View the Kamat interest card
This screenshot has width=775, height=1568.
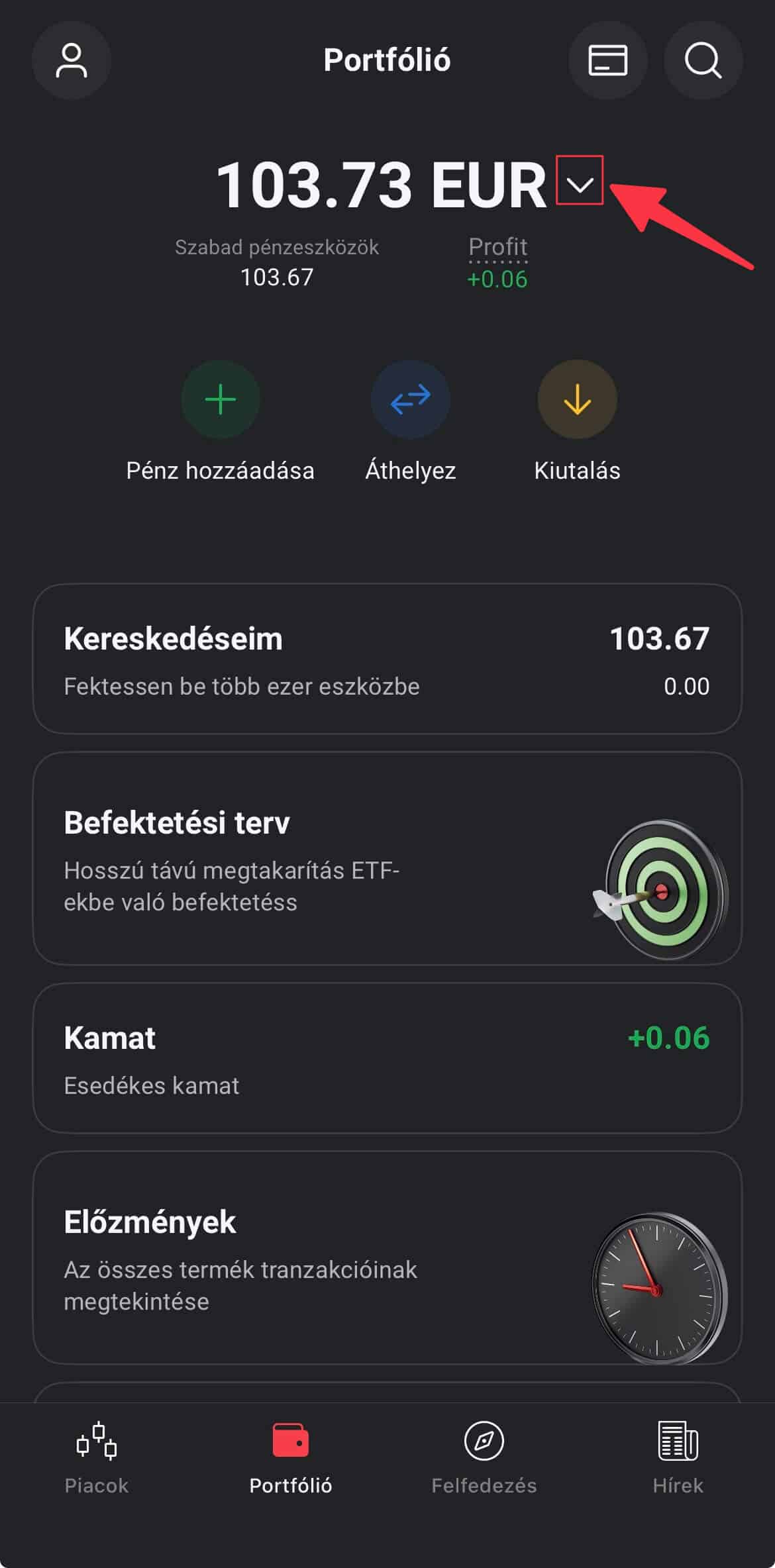[x=387, y=1058]
